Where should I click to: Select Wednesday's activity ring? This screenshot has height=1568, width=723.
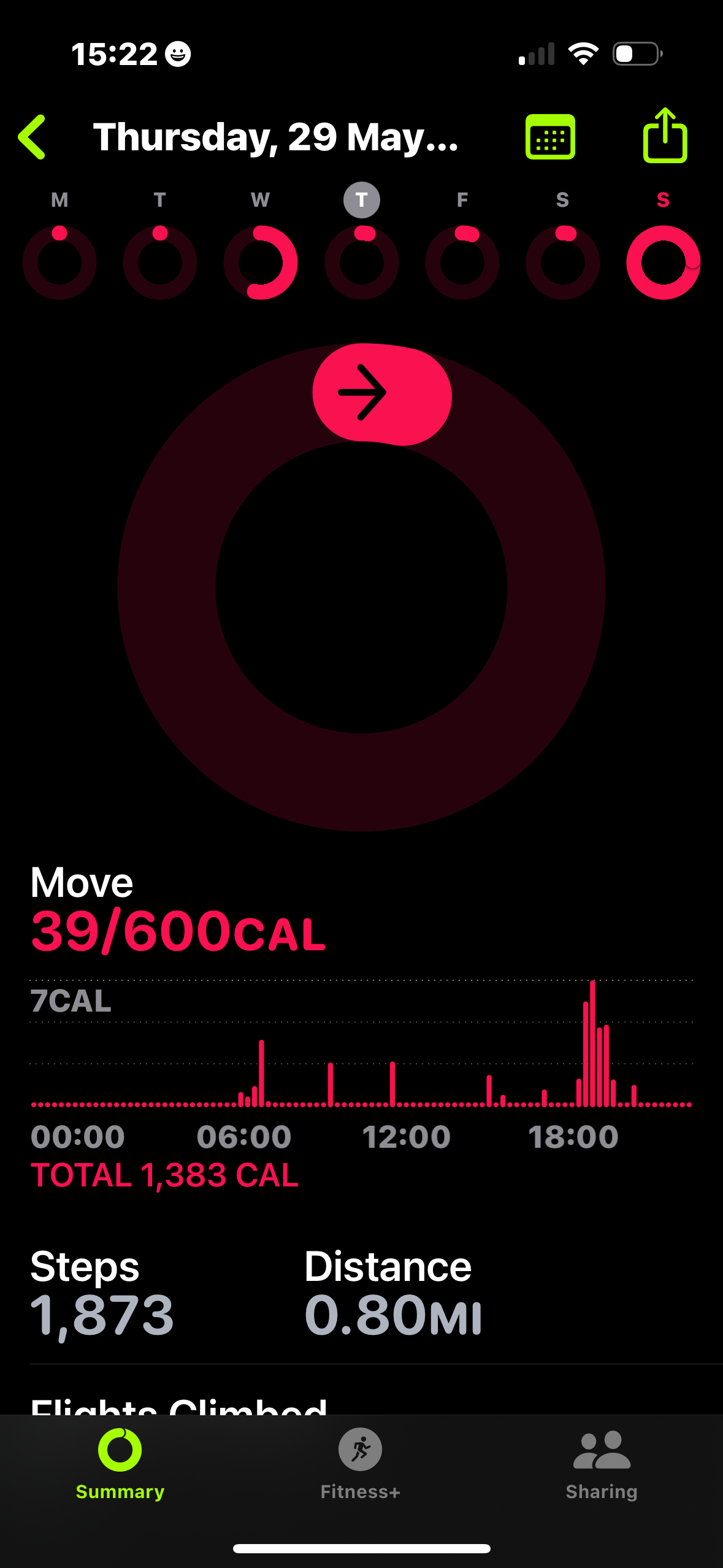[x=261, y=262]
